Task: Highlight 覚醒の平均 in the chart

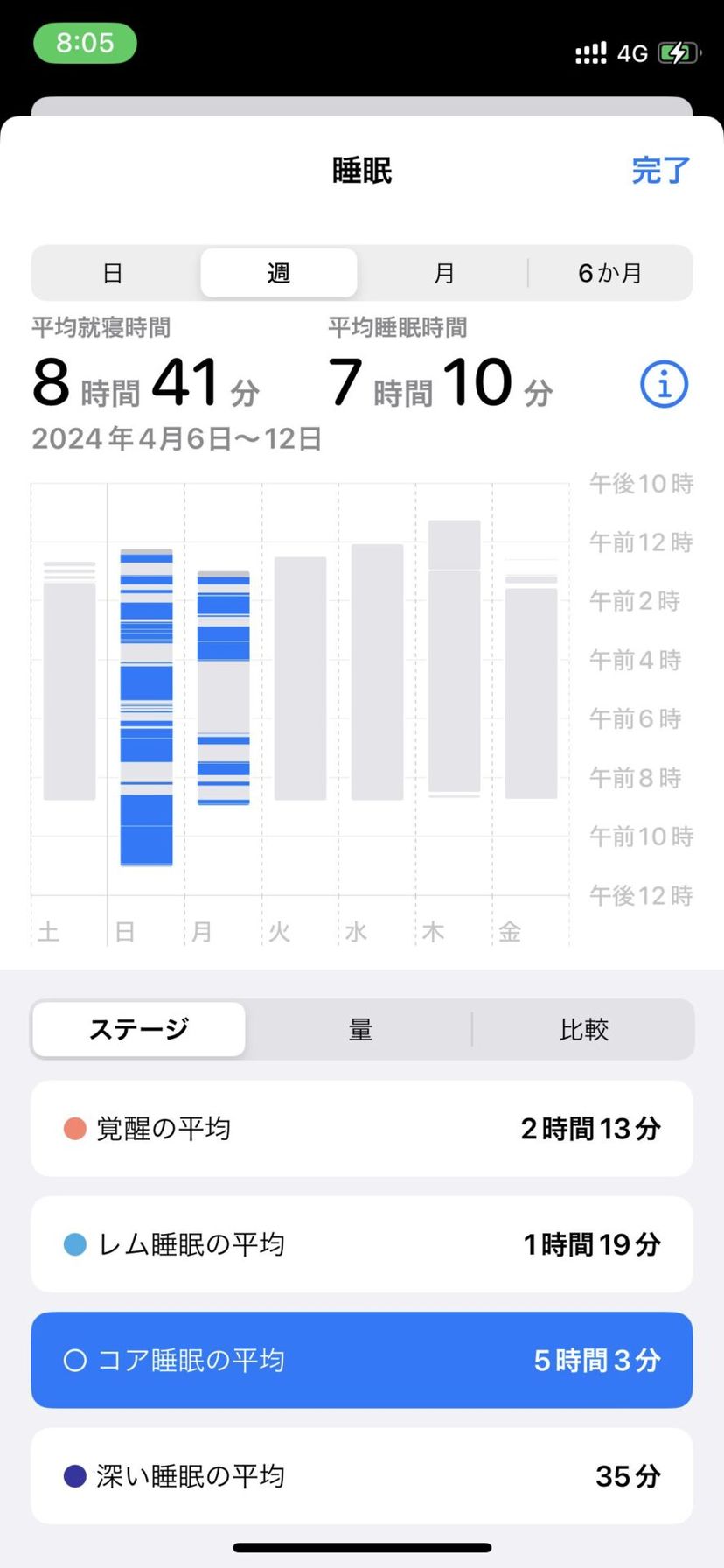Action: [x=362, y=1129]
